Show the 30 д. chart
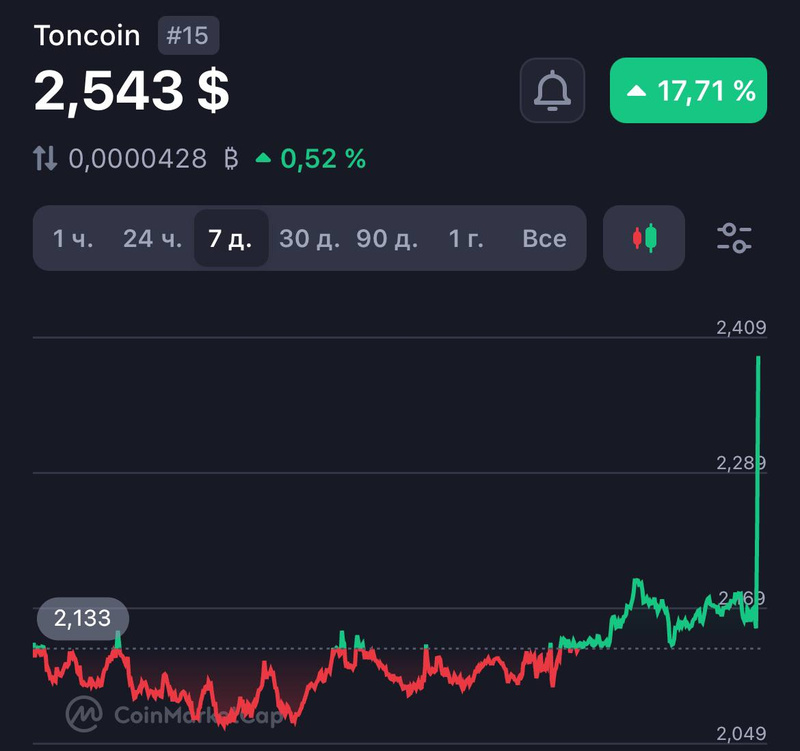This screenshot has width=800, height=751. click(310, 239)
